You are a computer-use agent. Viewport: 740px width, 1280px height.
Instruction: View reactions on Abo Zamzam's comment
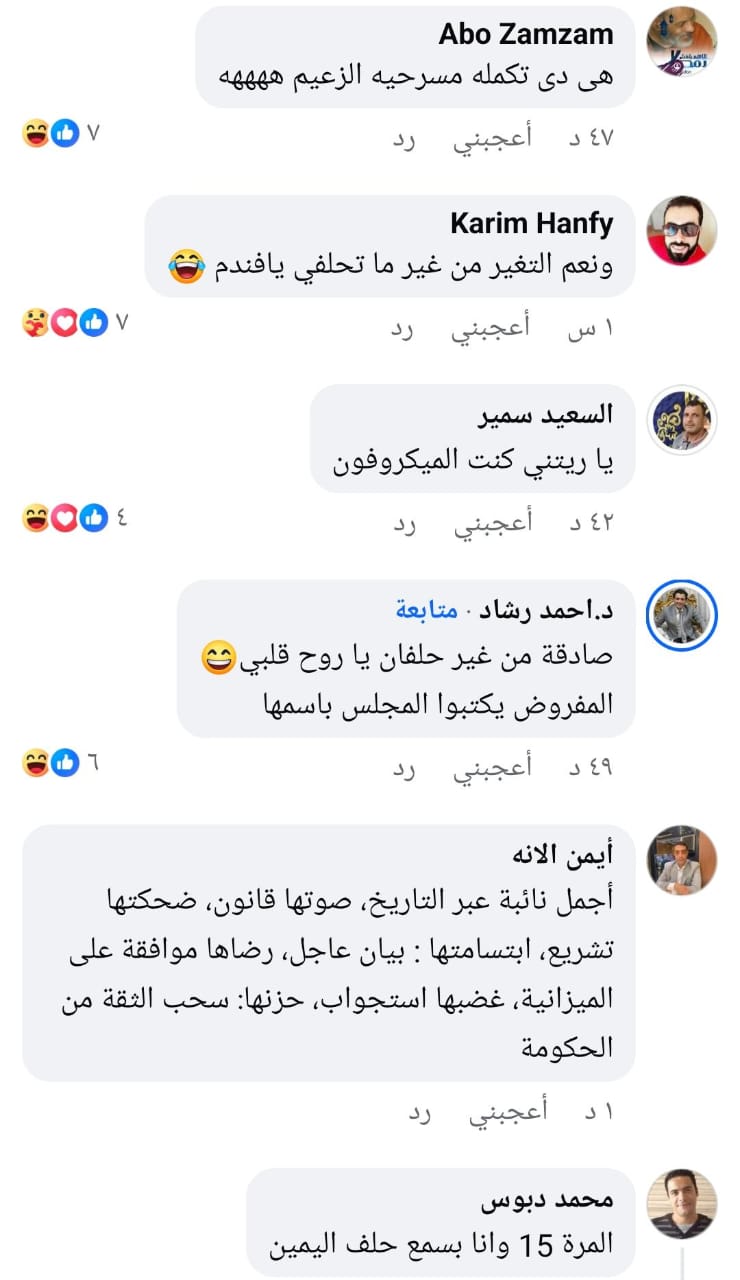[61, 133]
